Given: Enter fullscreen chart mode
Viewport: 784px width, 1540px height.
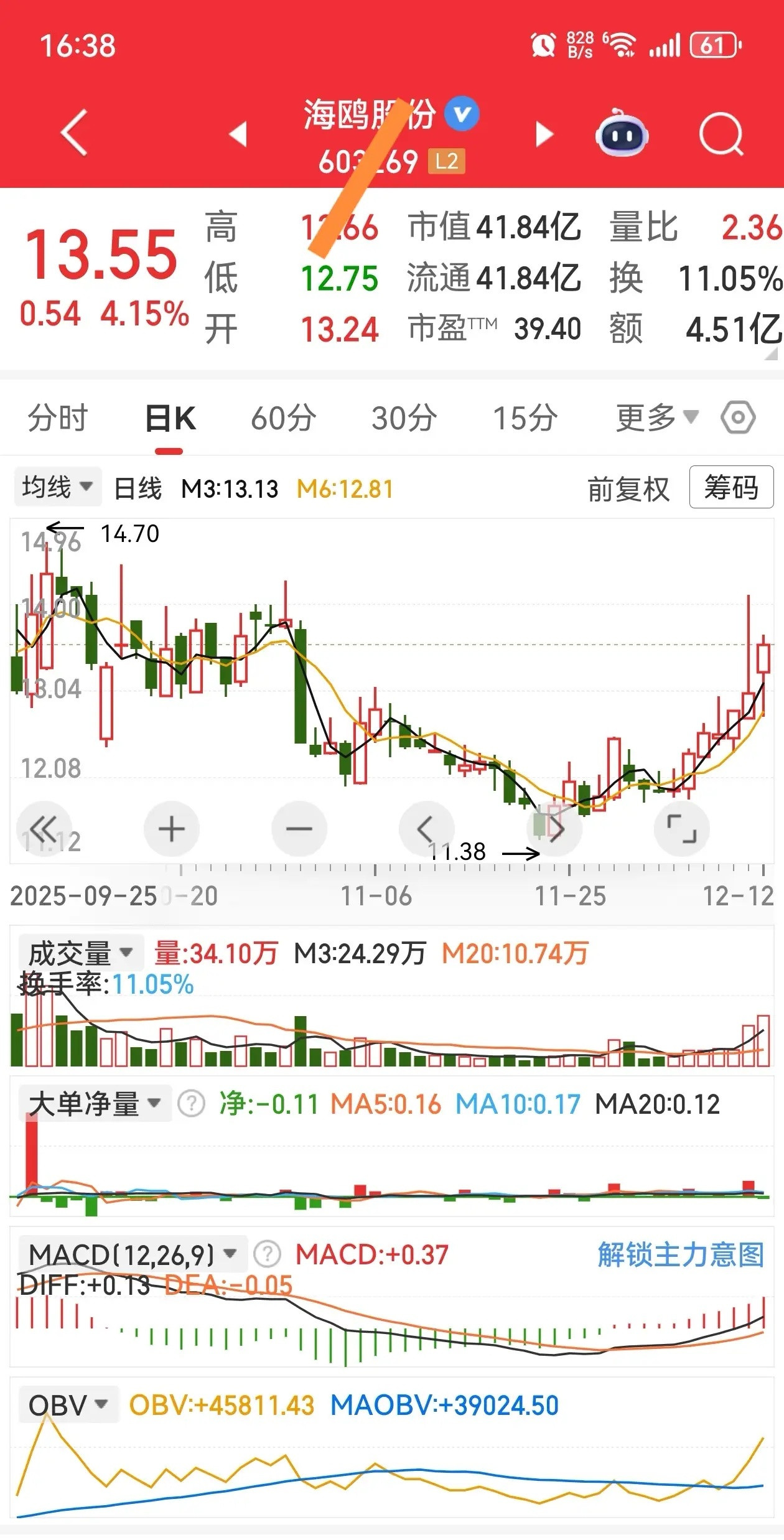Looking at the screenshot, I should click(682, 828).
